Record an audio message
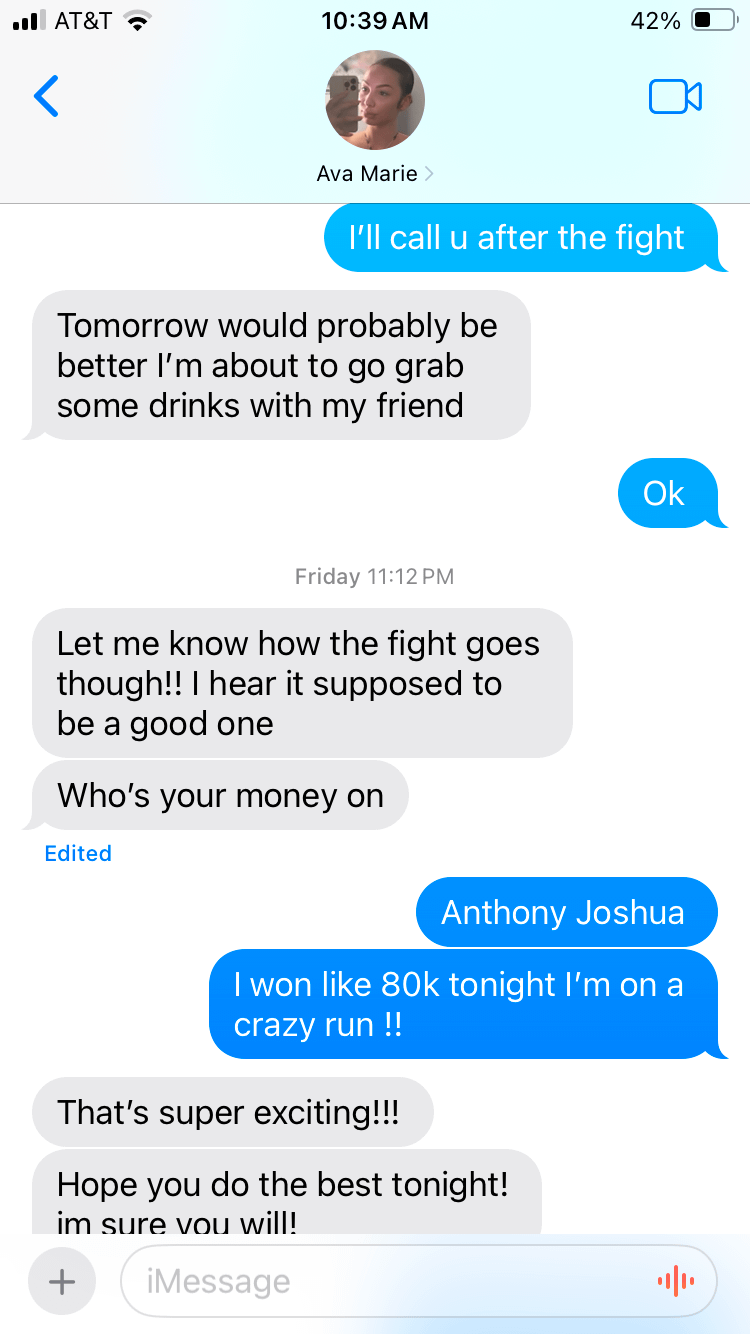 [674, 1281]
